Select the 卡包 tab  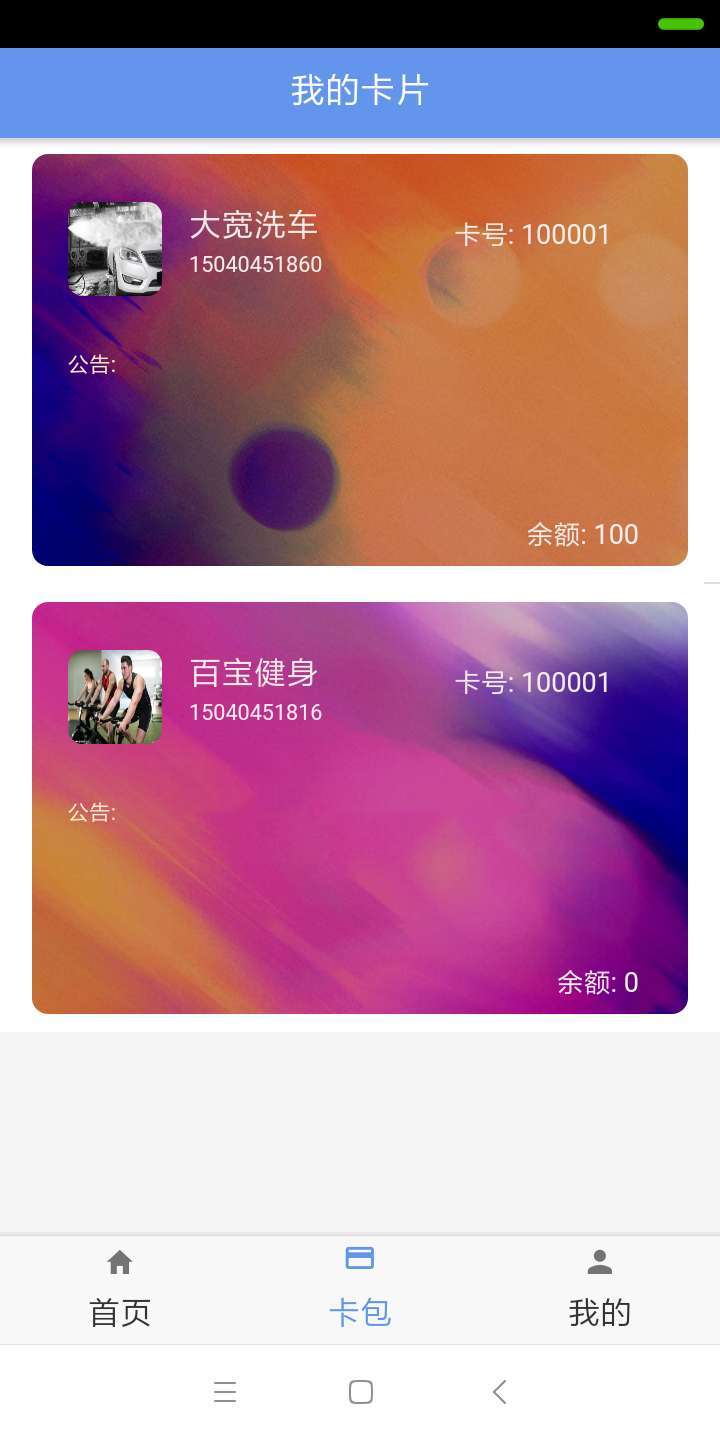tap(360, 1290)
